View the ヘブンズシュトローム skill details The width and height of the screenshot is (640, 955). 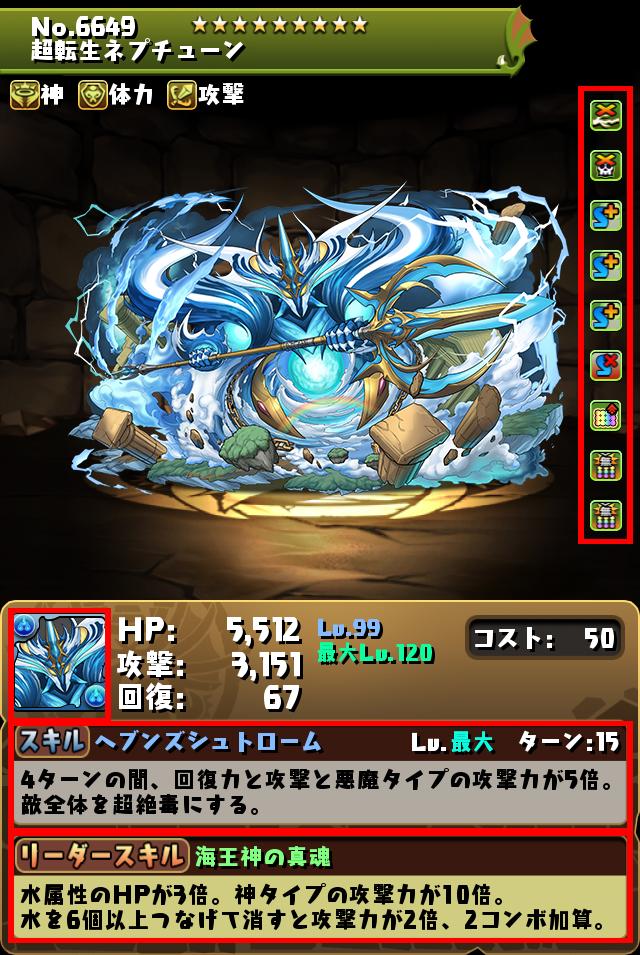320,773
